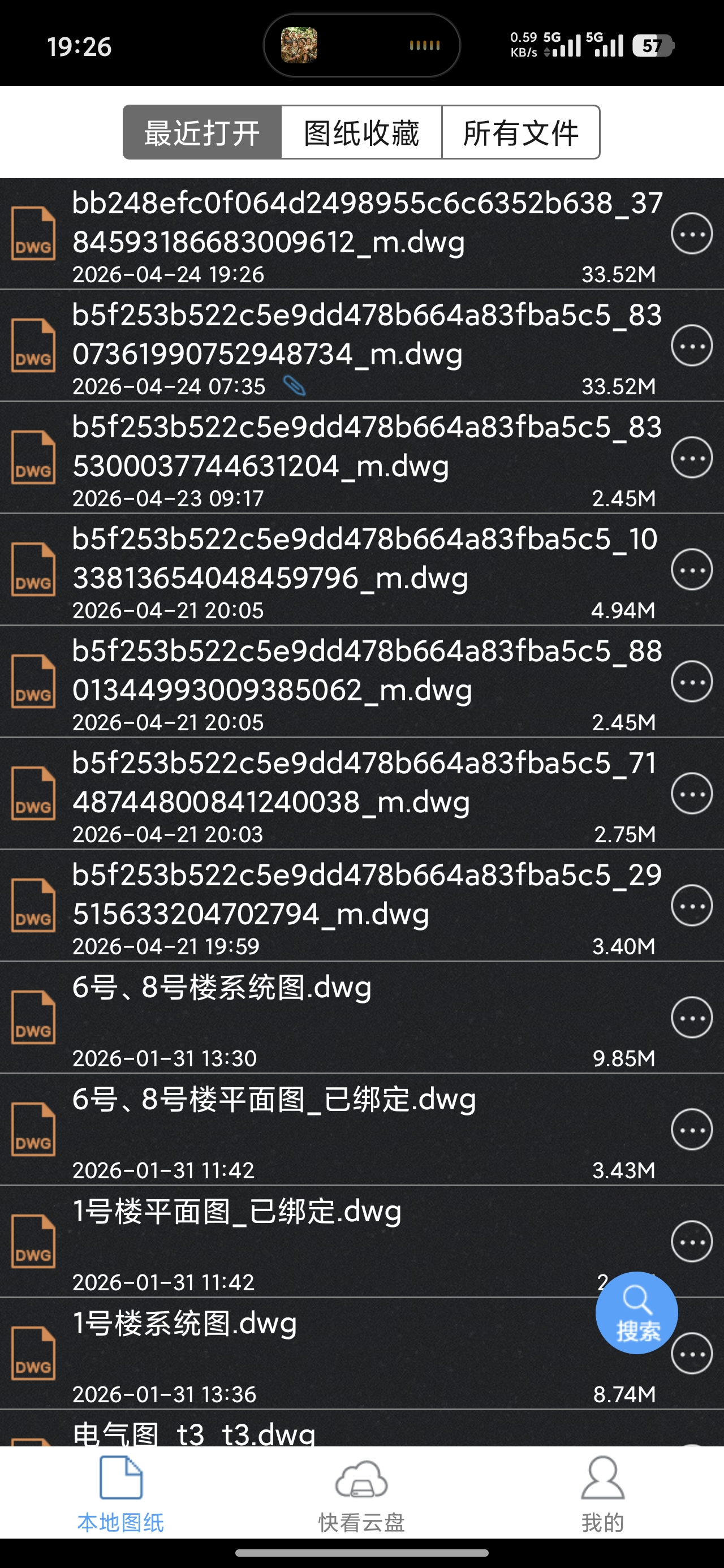The width and height of the screenshot is (724, 1568).
Task: Open more options for file dated 2026-04-24 07:35
Action: tap(692, 346)
